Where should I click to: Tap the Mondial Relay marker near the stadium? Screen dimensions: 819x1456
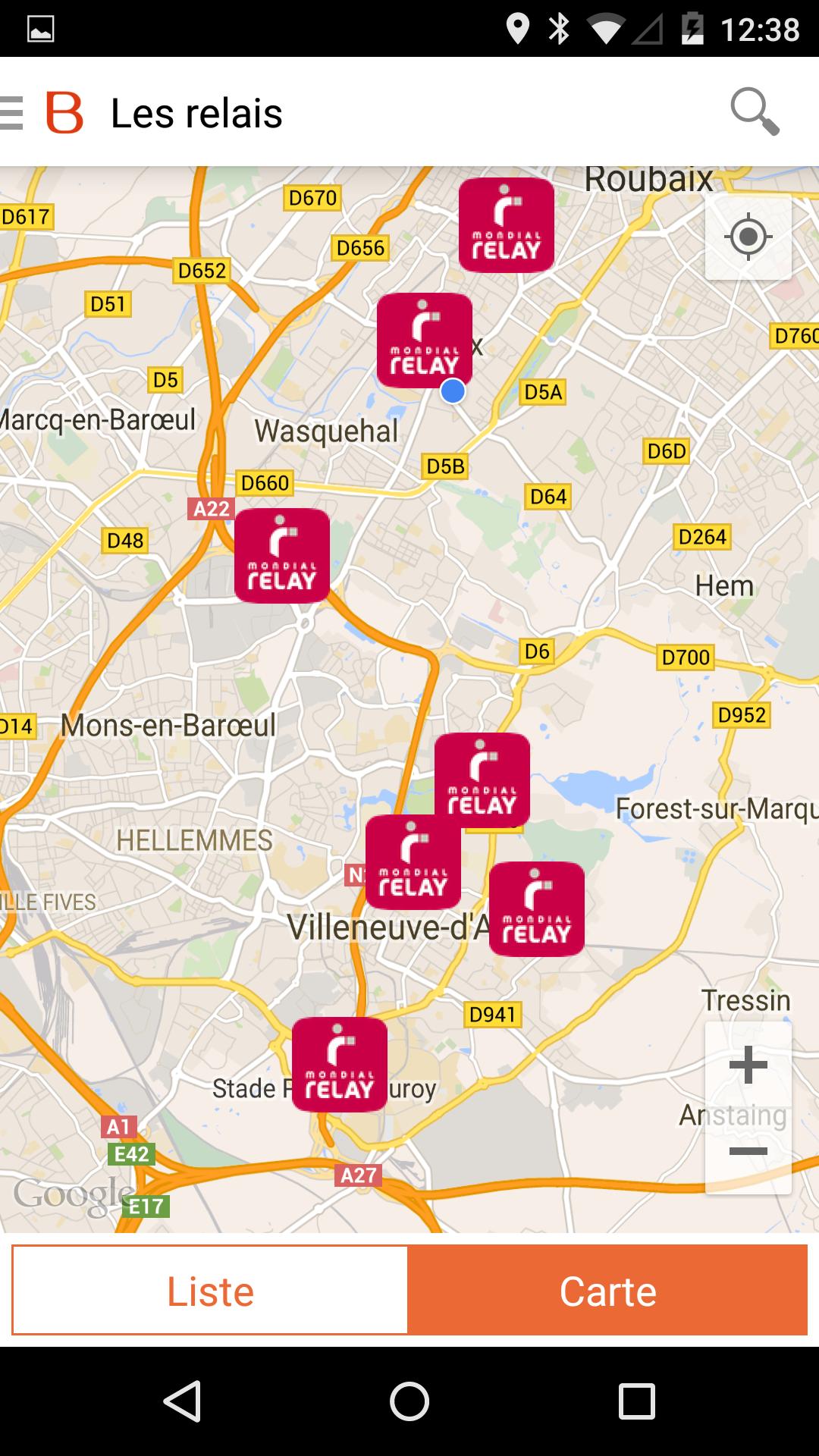tap(340, 1065)
